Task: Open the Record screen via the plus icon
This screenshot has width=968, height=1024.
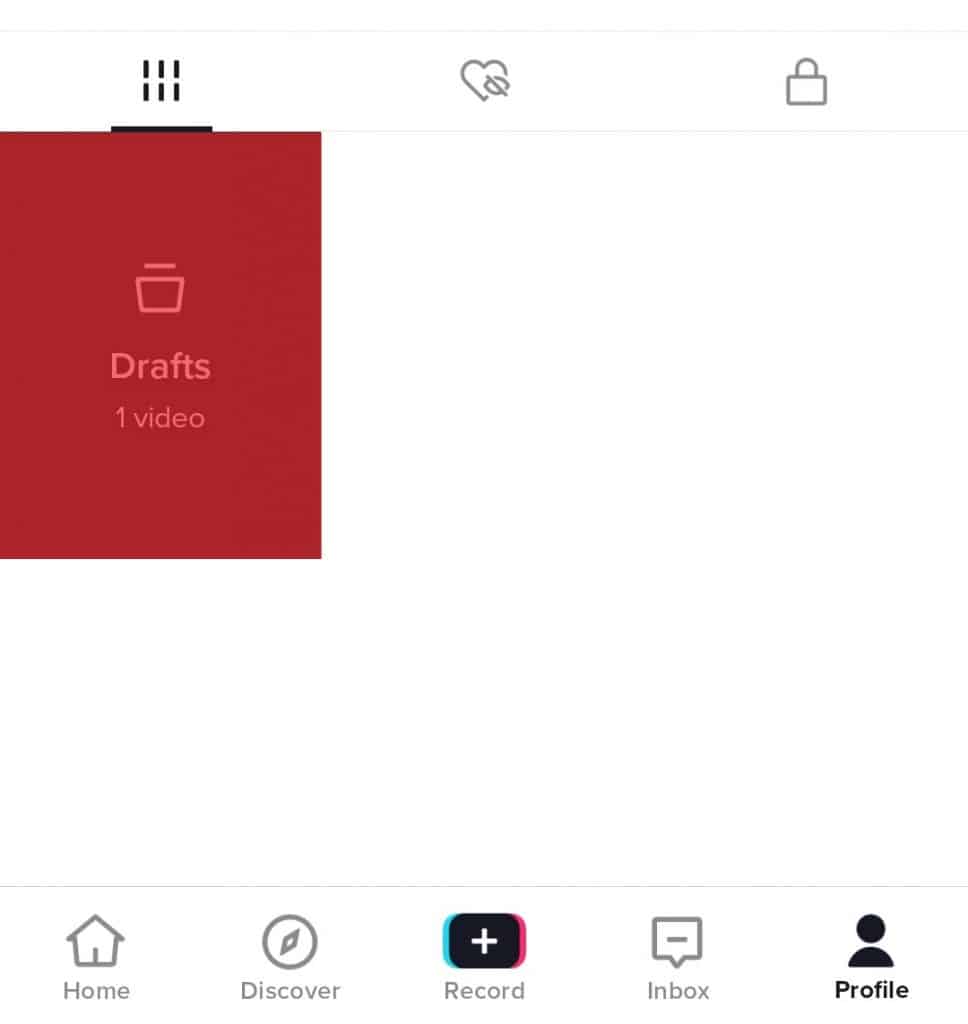Action: [484, 941]
